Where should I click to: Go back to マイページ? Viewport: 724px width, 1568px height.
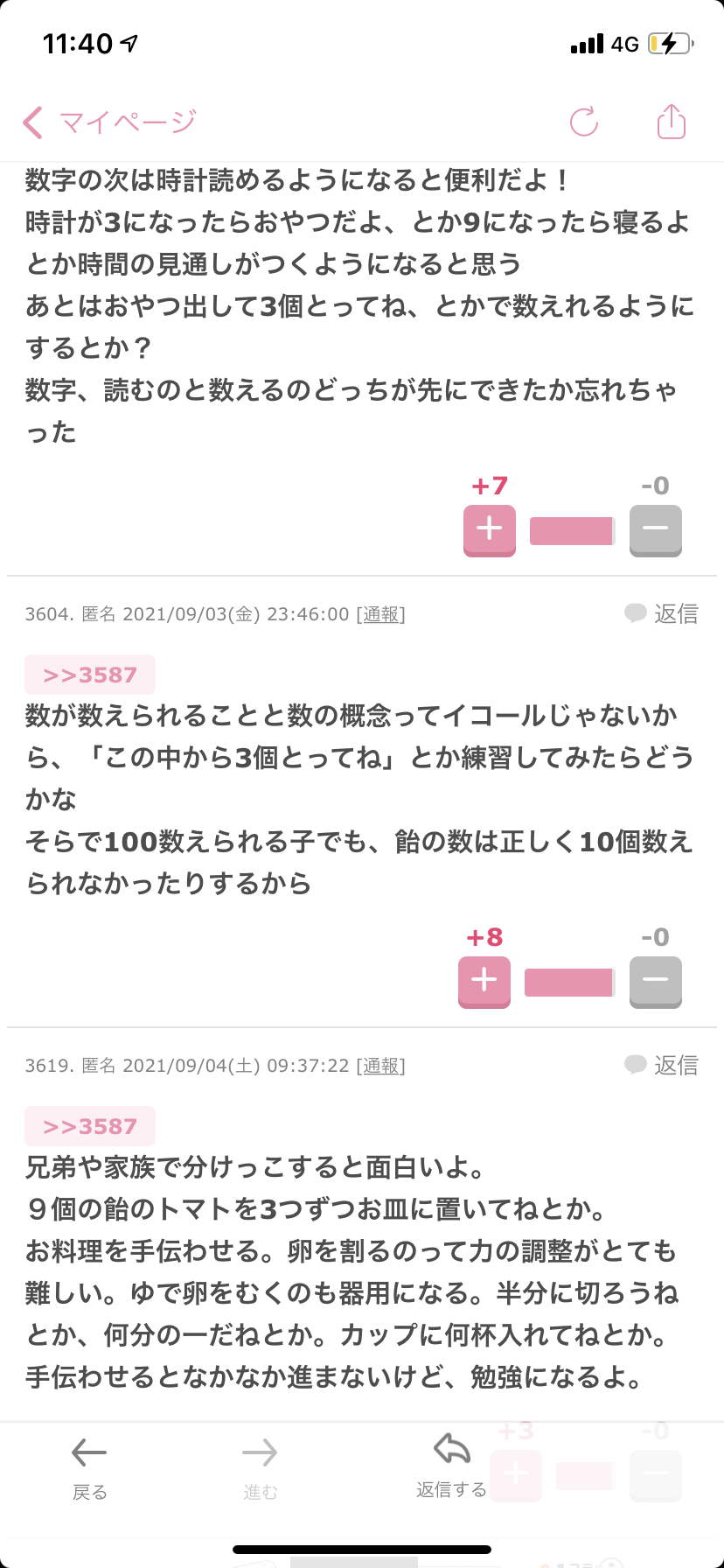click(x=109, y=122)
